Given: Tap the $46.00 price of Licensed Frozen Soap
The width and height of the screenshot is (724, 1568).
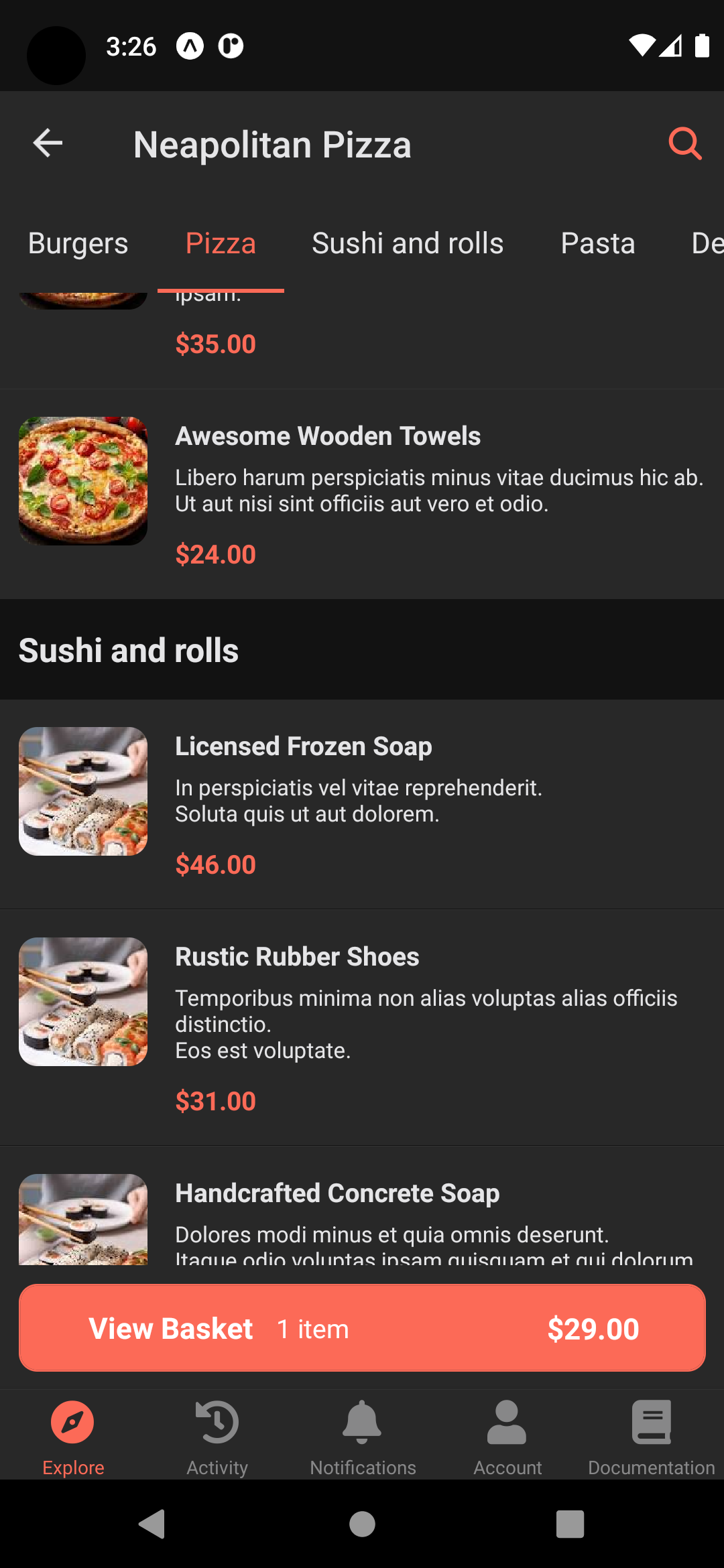Looking at the screenshot, I should point(216,864).
